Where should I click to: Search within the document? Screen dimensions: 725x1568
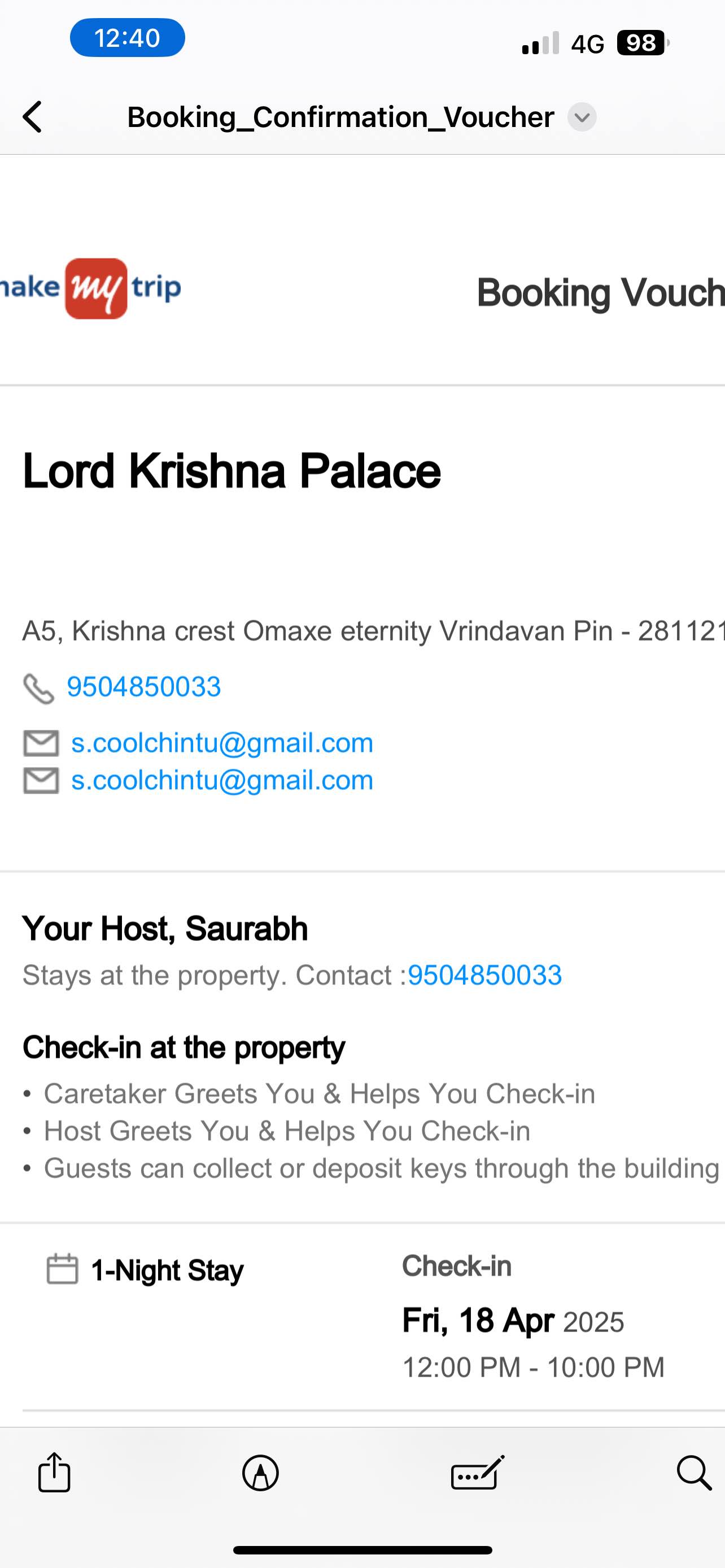pos(693,1473)
